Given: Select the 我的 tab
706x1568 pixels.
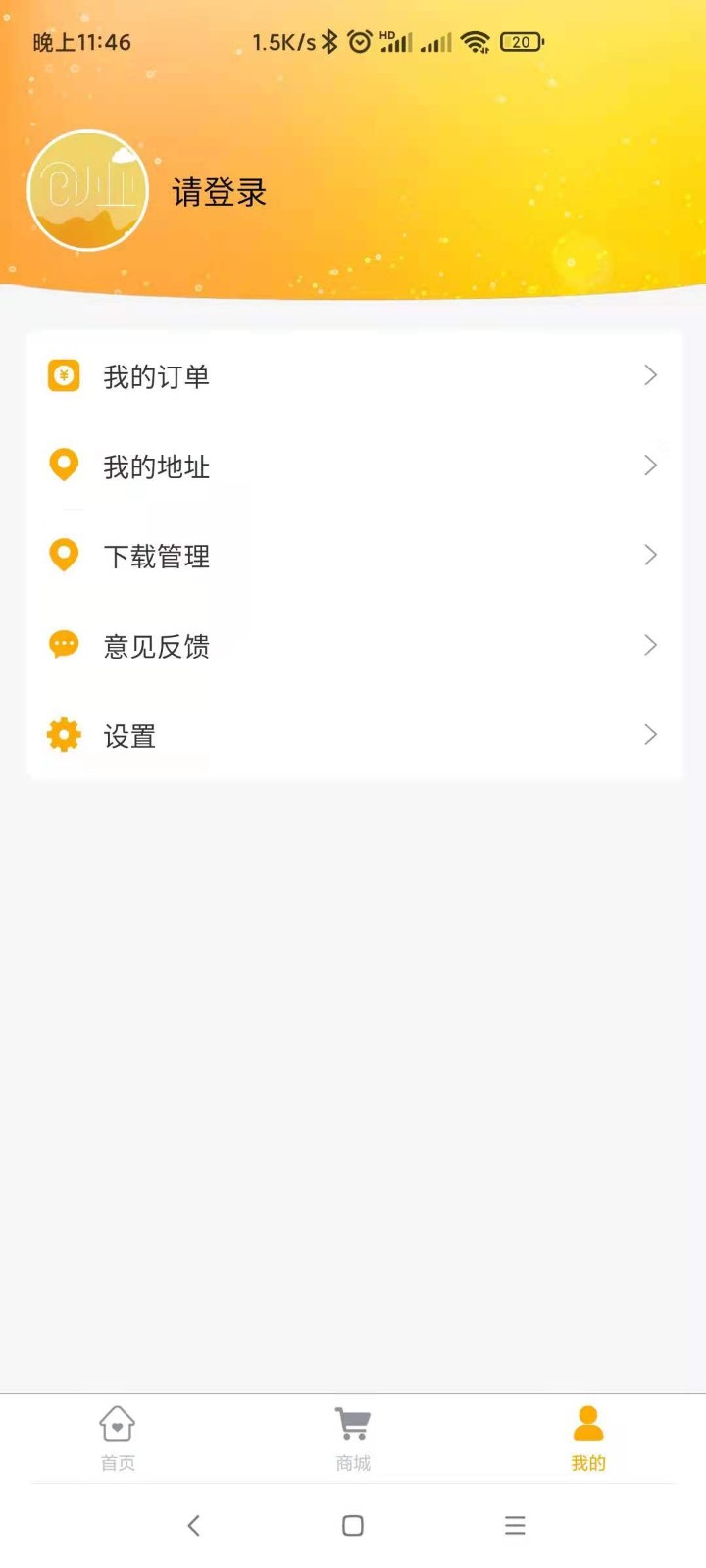Looking at the screenshot, I should tap(588, 1438).
